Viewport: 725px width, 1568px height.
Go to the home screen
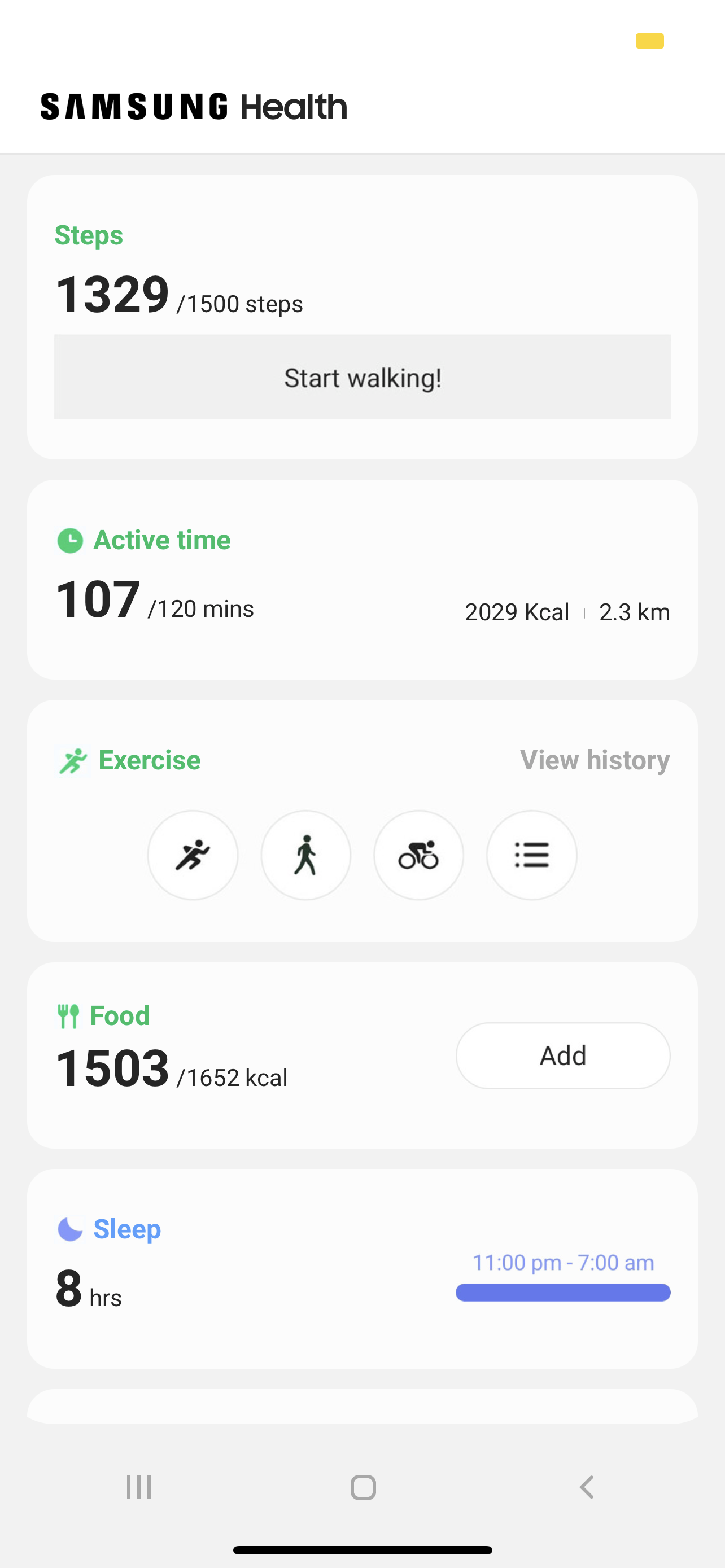point(363,1487)
